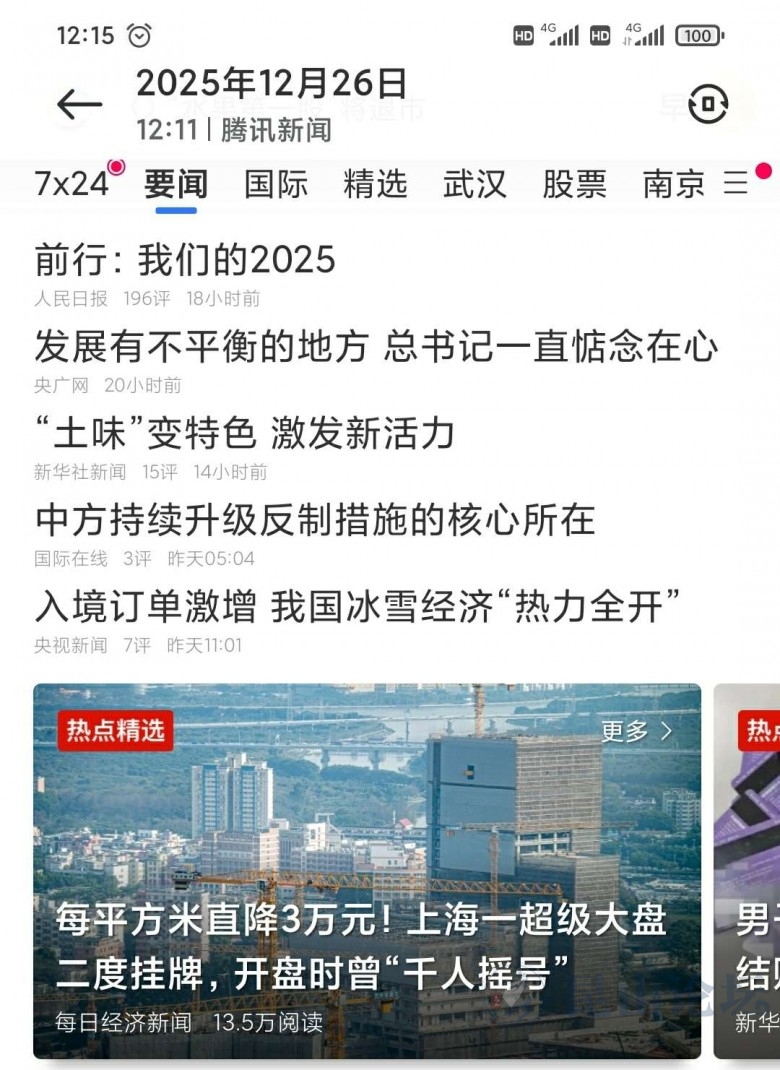
Task: Switch to the 7x24 tab
Action: (x=71, y=184)
